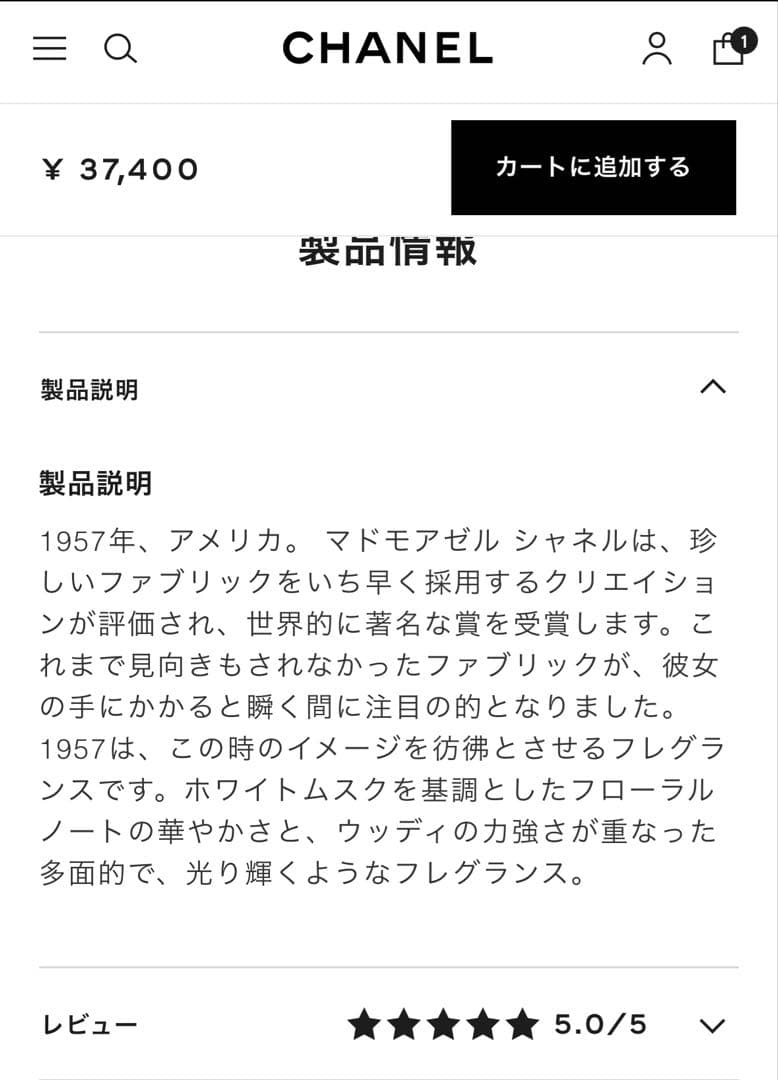The height and width of the screenshot is (1080, 778).
Task: Collapse 製品説明 using the up chevron
Action: pyautogui.click(x=712, y=388)
